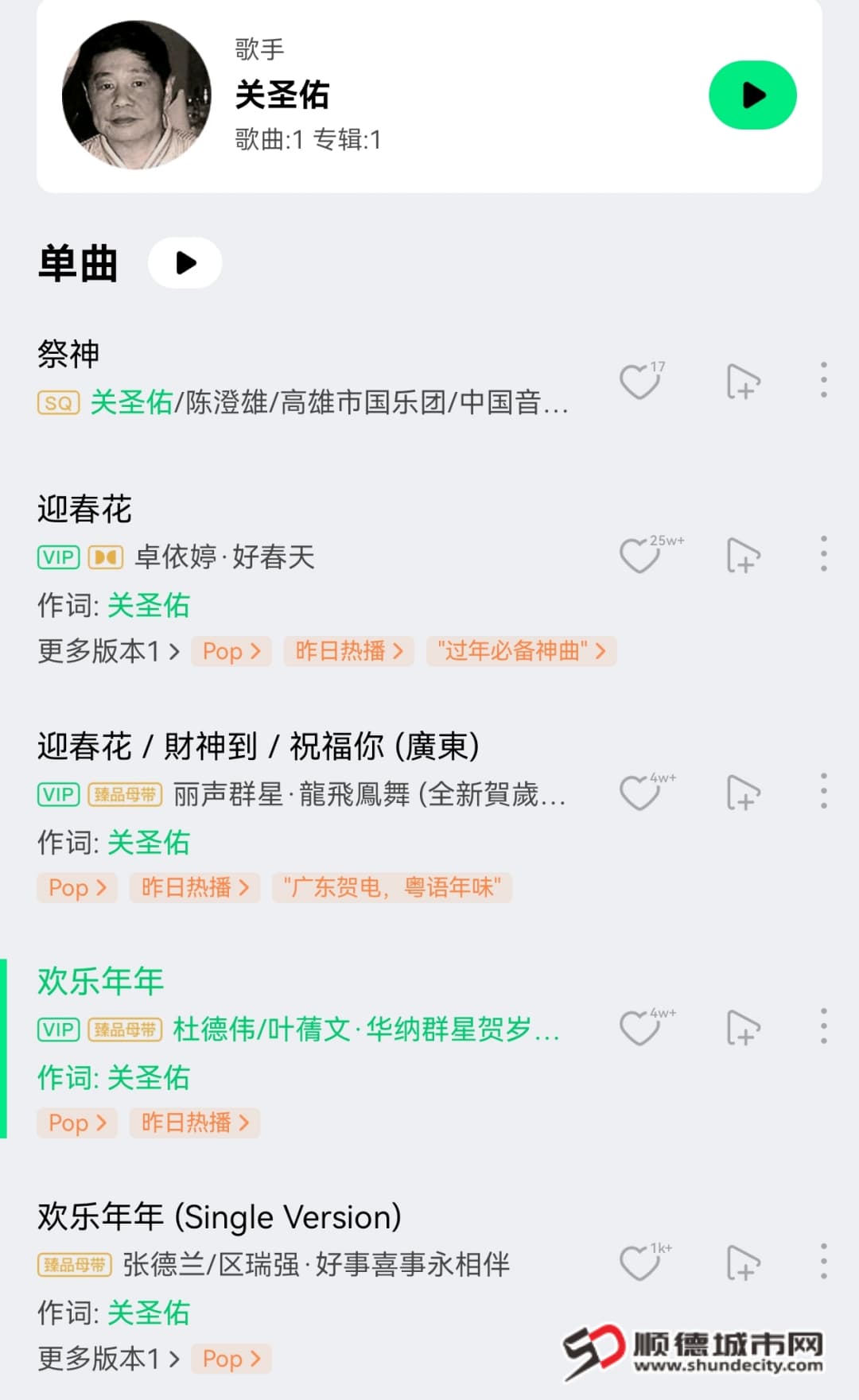Click the 臻品母带 badge on 欢乐年年
This screenshot has height=1400, width=859.
[x=125, y=1029]
